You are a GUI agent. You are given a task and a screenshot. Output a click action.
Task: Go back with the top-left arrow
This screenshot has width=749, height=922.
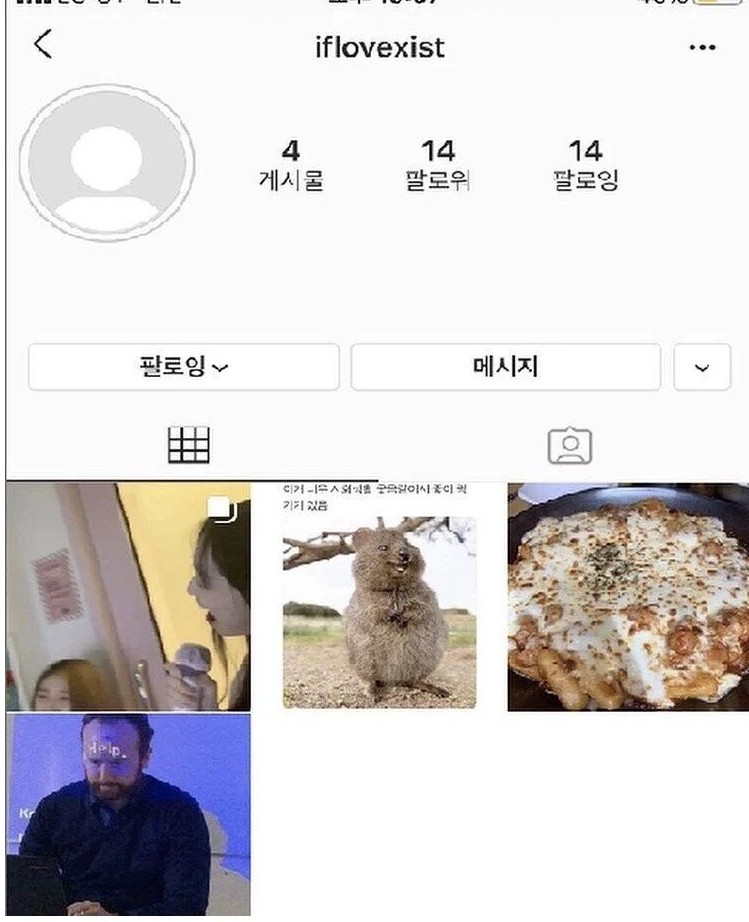pos(42,45)
